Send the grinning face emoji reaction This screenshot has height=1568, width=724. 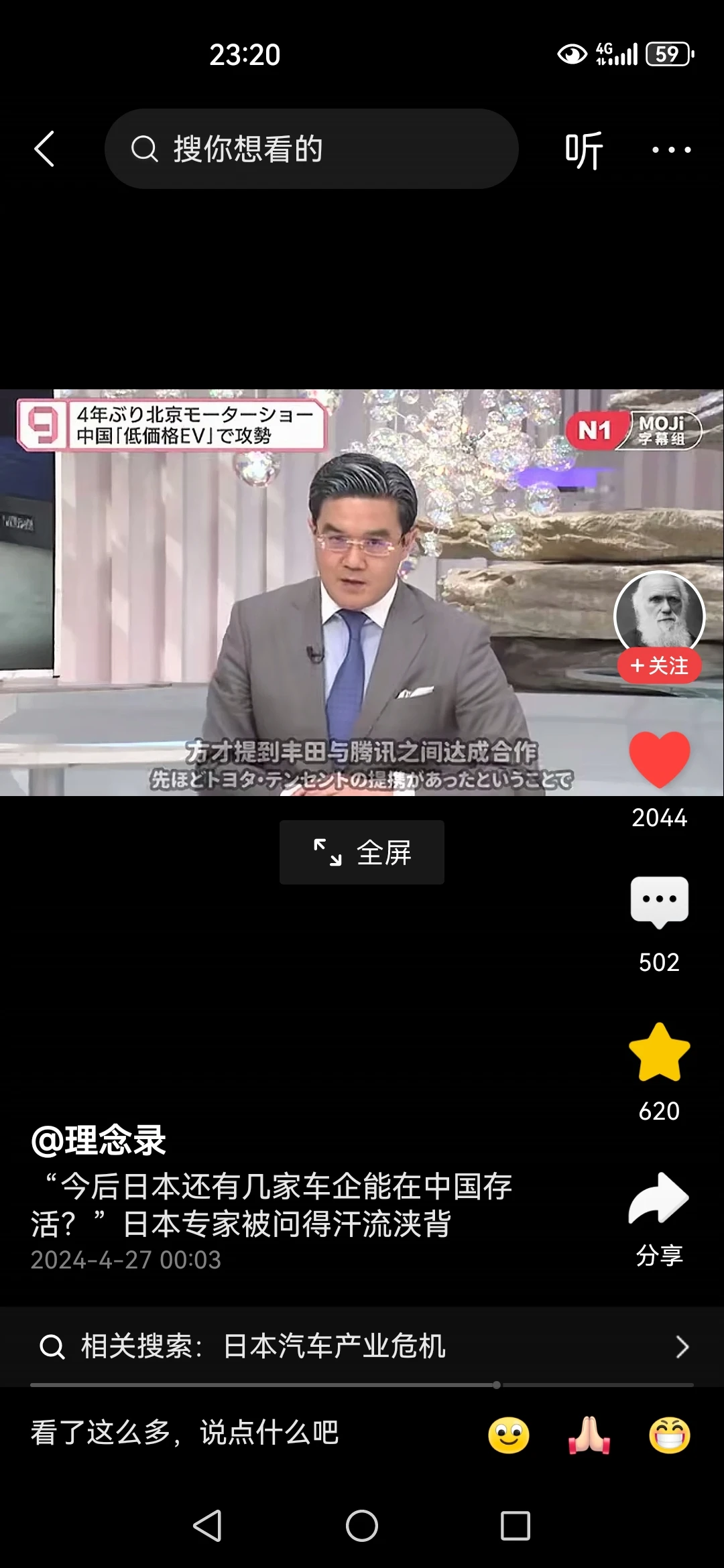pos(670,1435)
